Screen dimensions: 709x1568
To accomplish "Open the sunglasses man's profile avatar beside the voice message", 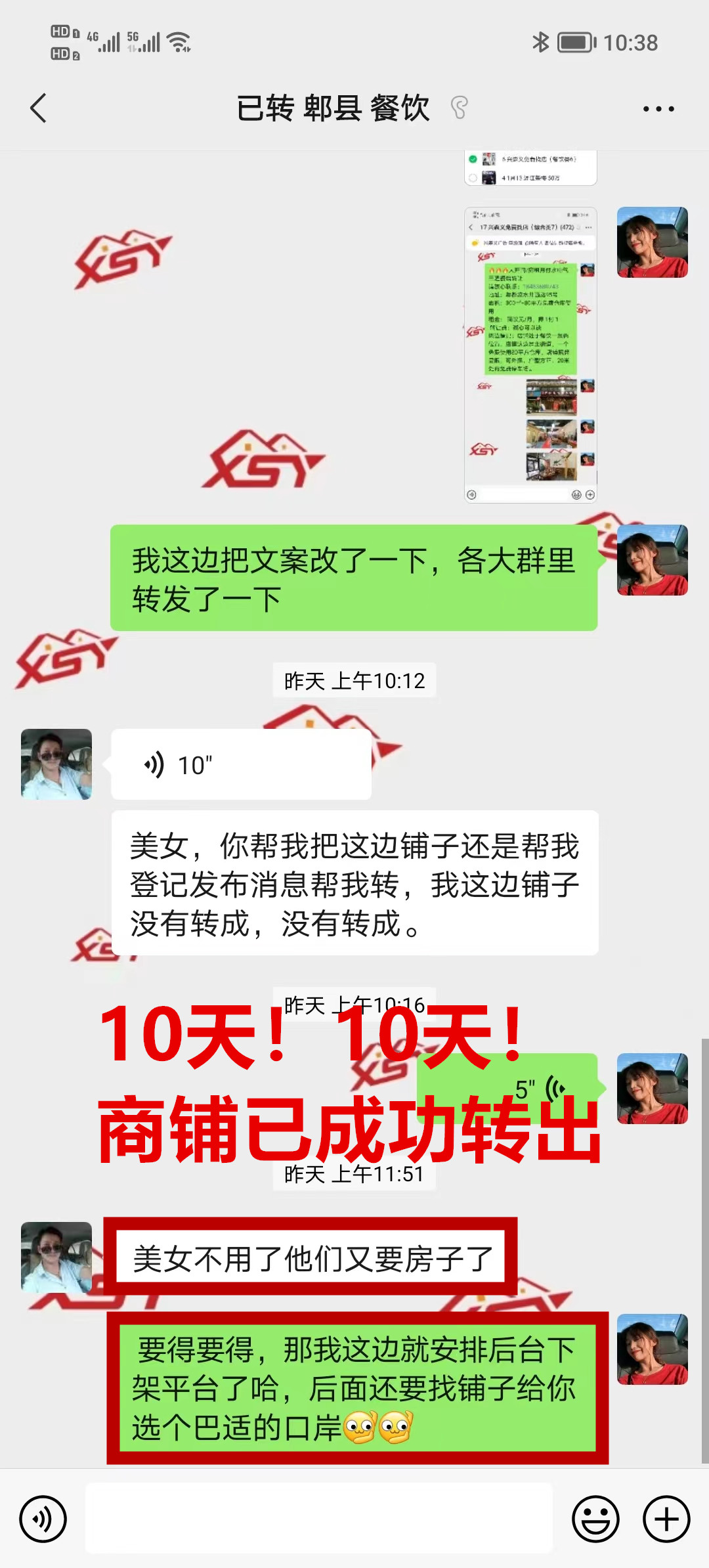I will point(56,764).
